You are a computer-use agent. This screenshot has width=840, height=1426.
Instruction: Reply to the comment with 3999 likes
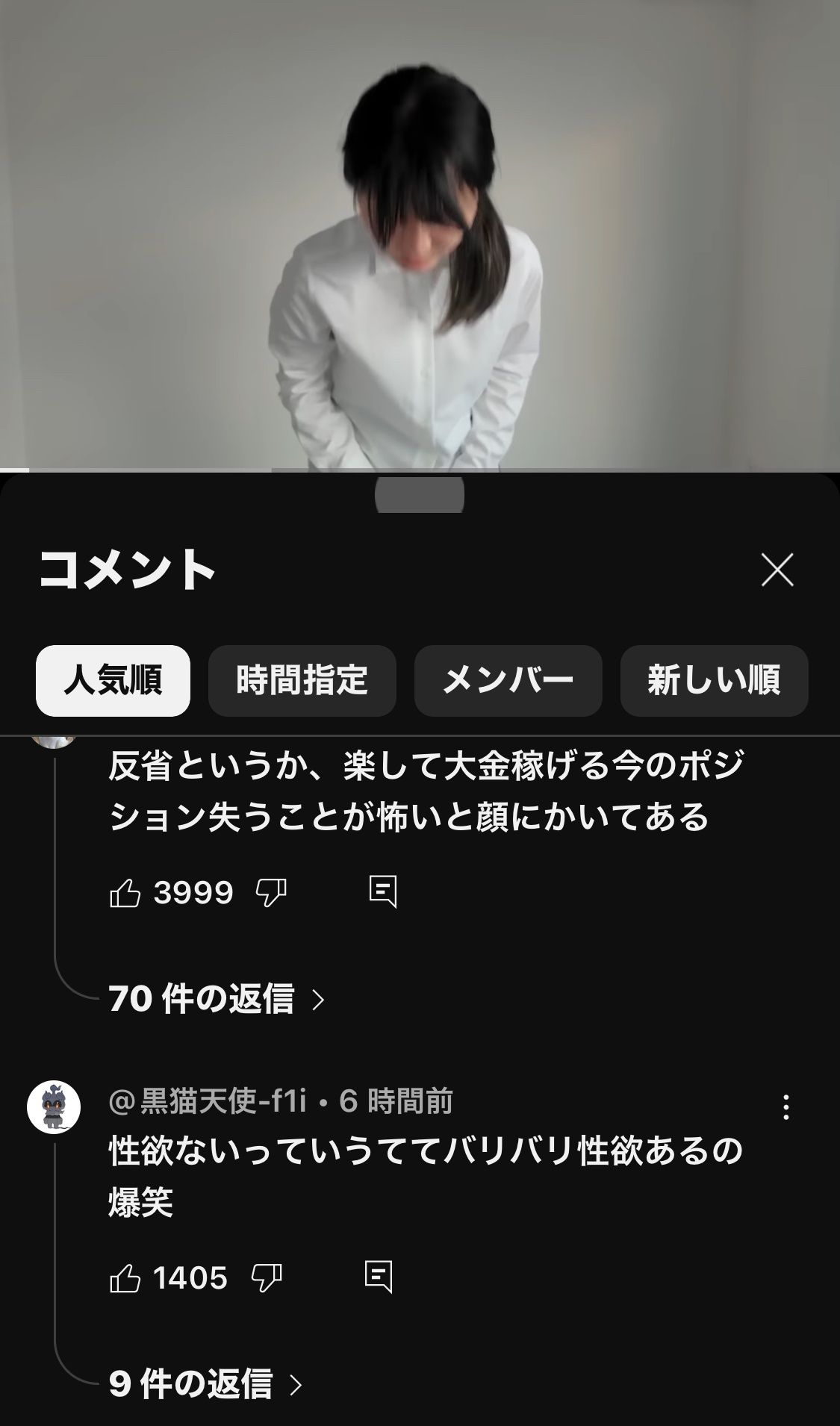(x=383, y=891)
